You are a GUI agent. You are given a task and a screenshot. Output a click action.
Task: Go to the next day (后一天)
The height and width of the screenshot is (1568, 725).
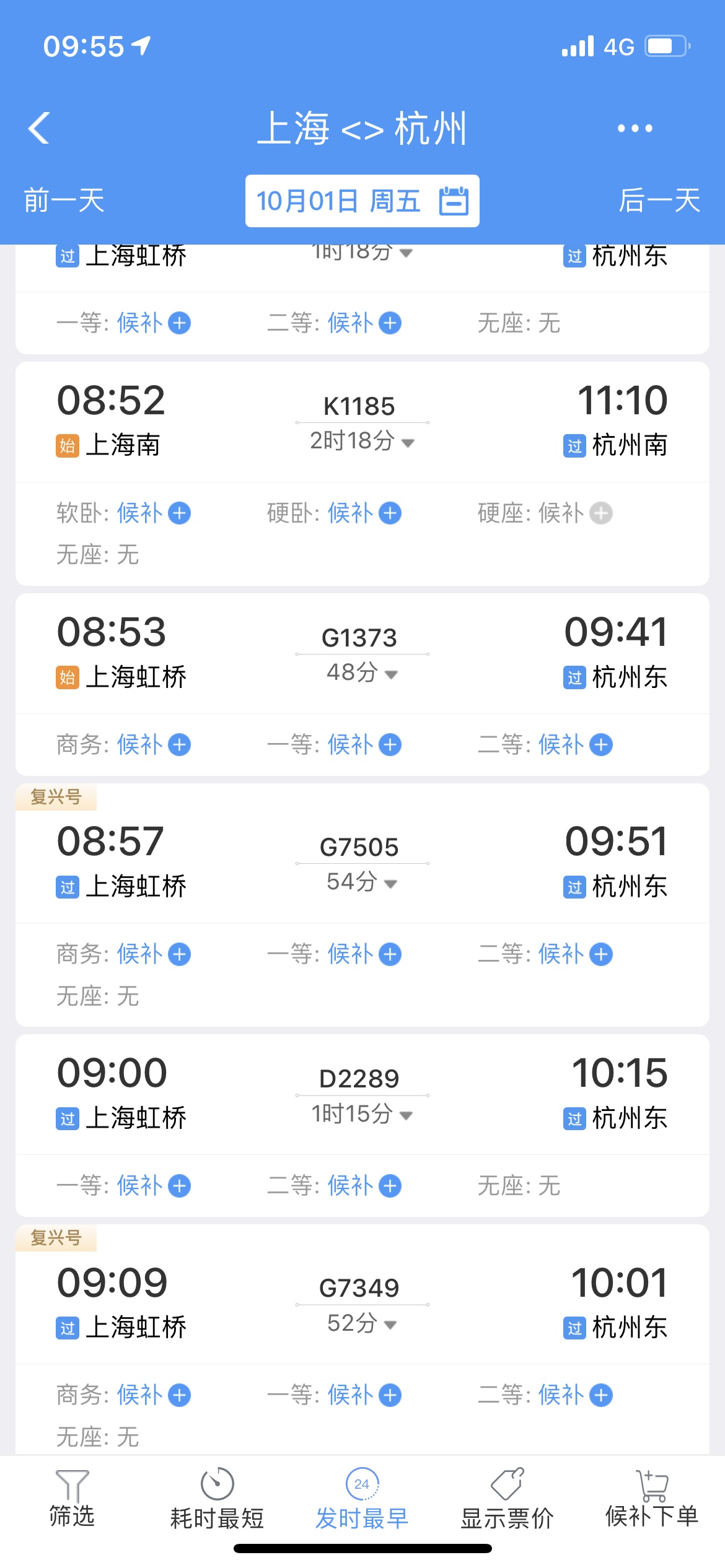[x=659, y=201]
